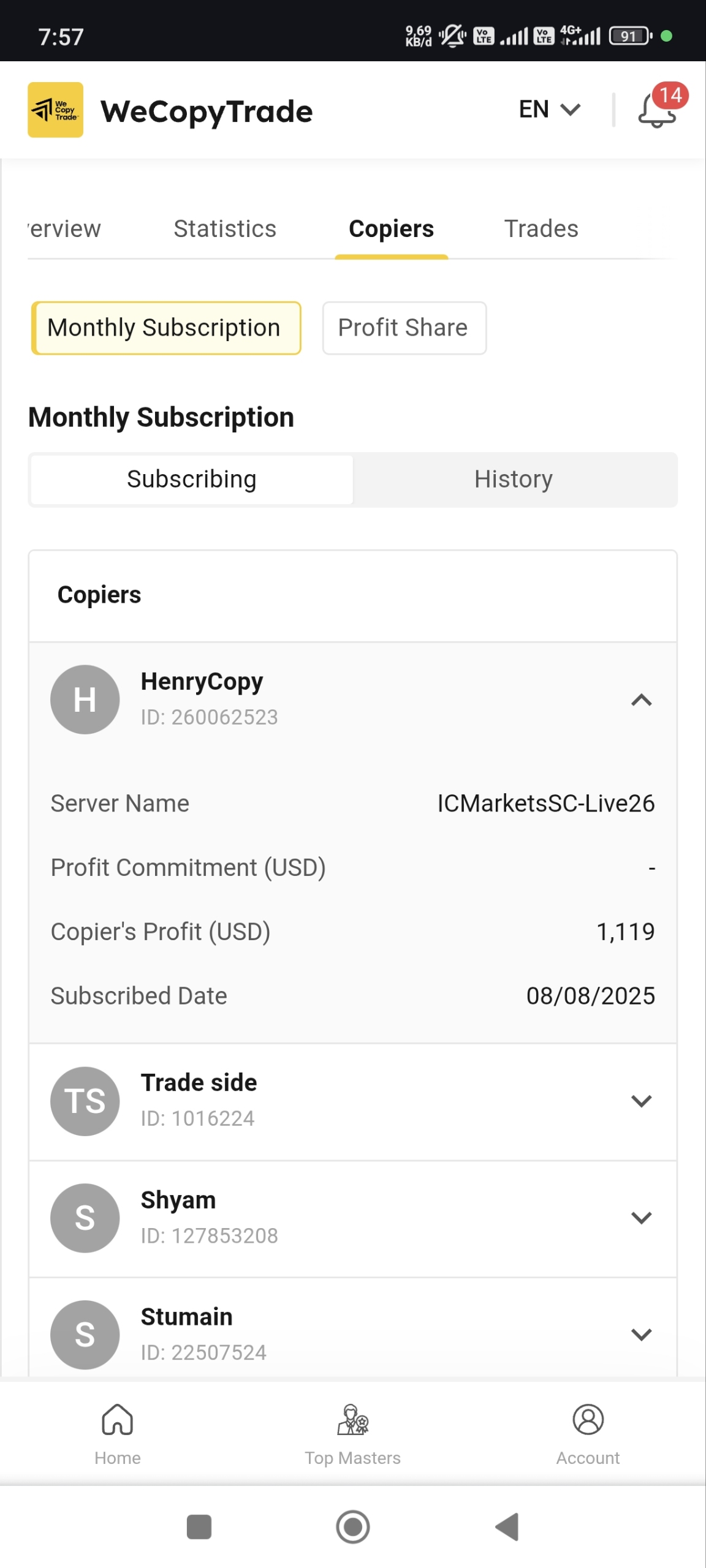The height and width of the screenshot is (1568, 706).
Task: Go to the Home tab
Action: [x=118, y=1433]
